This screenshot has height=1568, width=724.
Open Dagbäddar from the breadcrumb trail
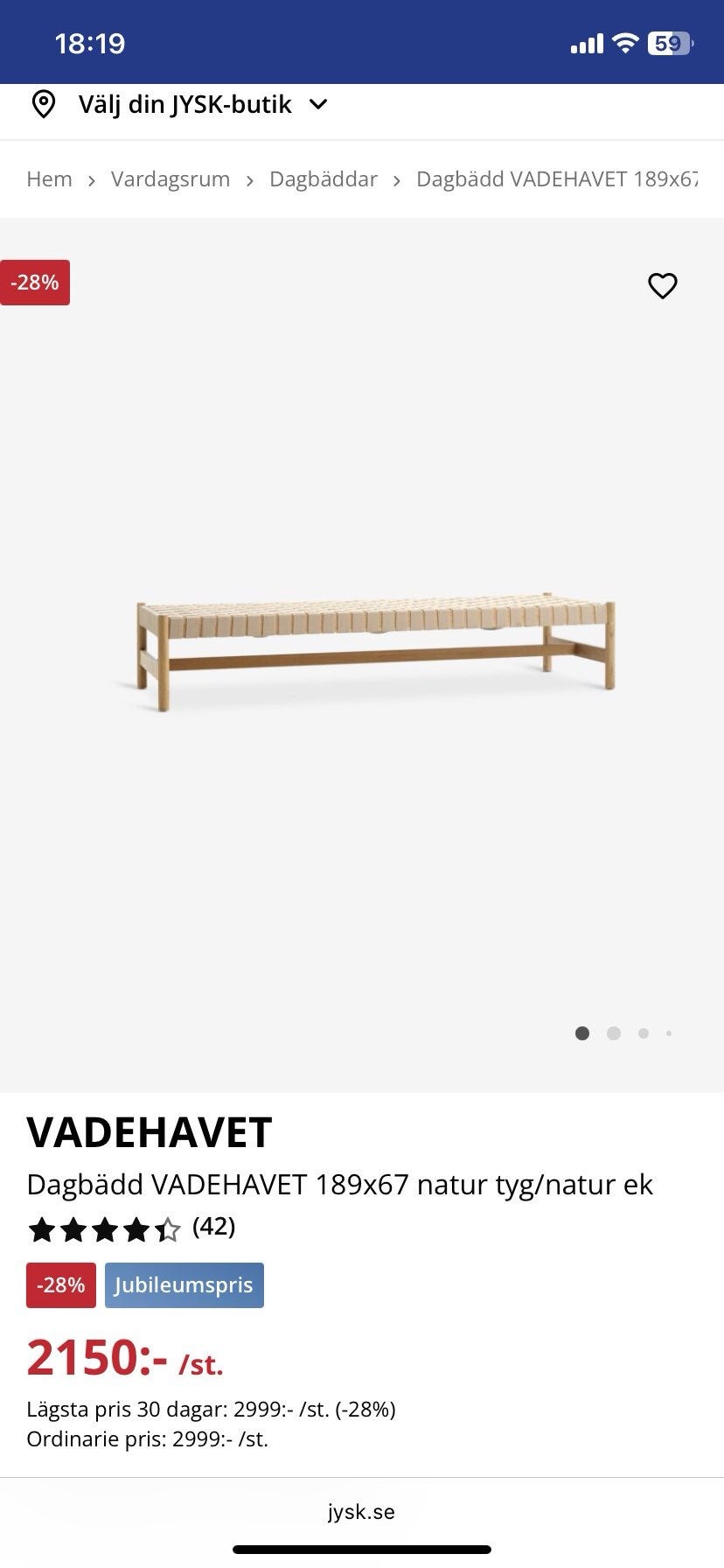click(323, 178)
